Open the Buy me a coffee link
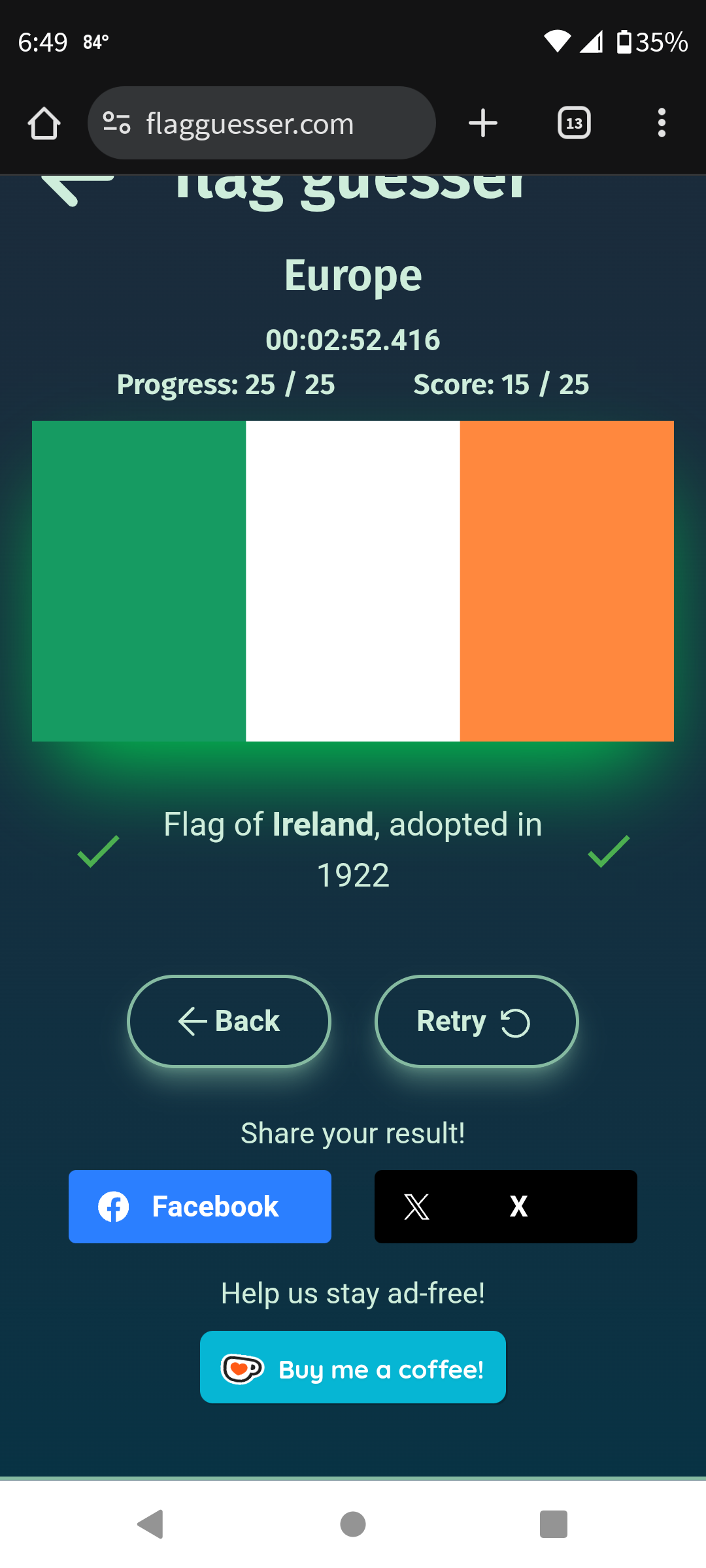706x1568 pixels. pos(353,1367)
